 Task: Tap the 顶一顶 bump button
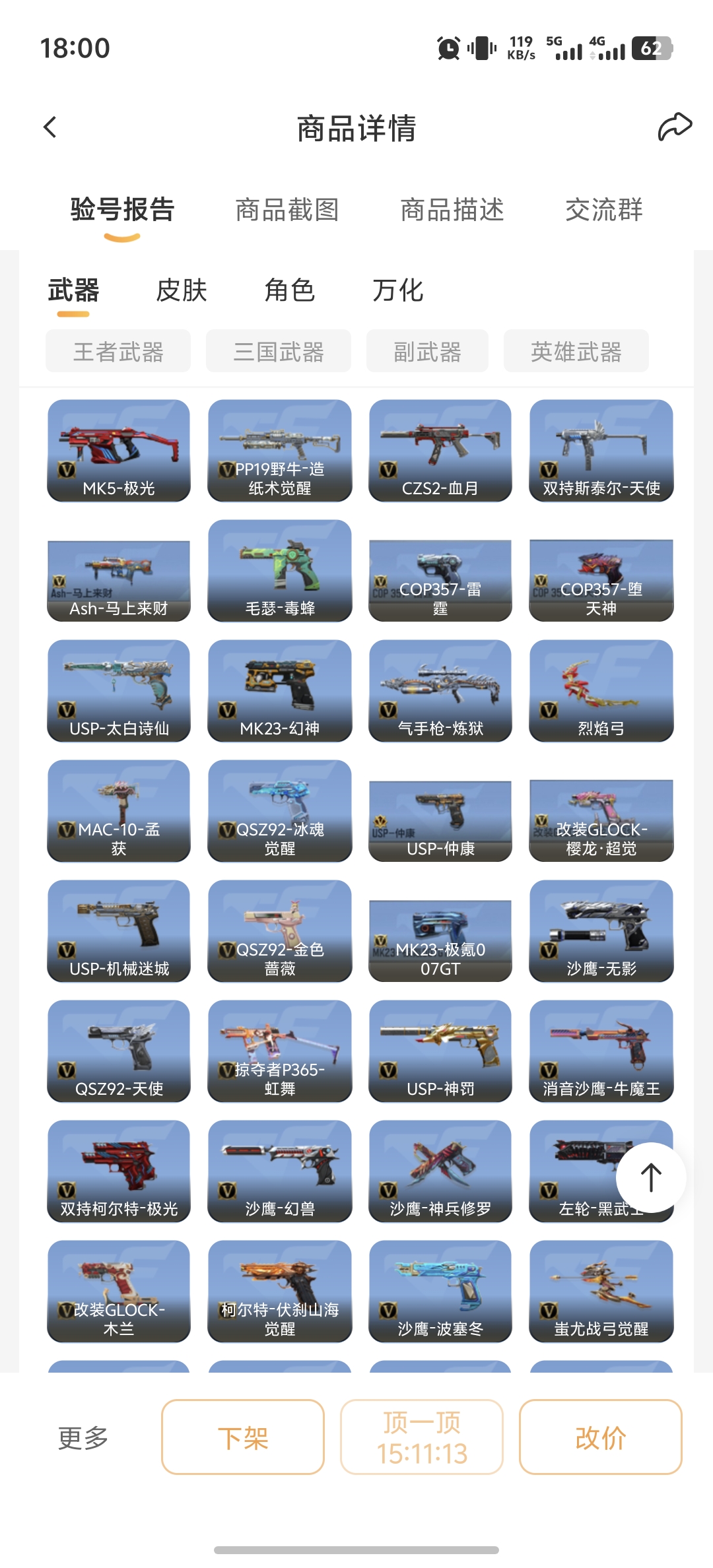(422, 1437)
